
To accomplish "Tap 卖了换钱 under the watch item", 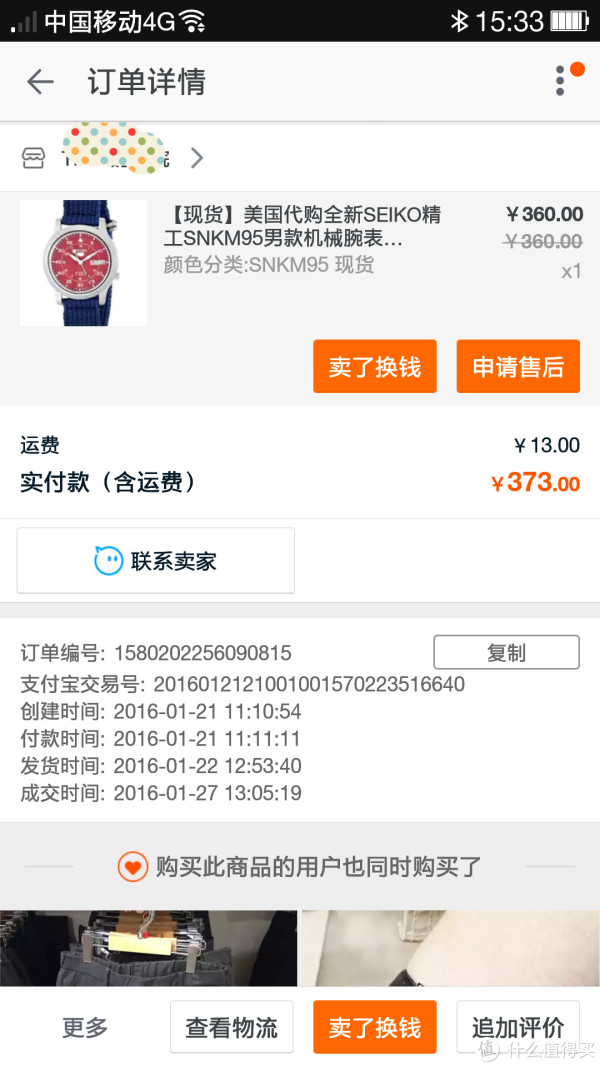I will tap(374, 367).
